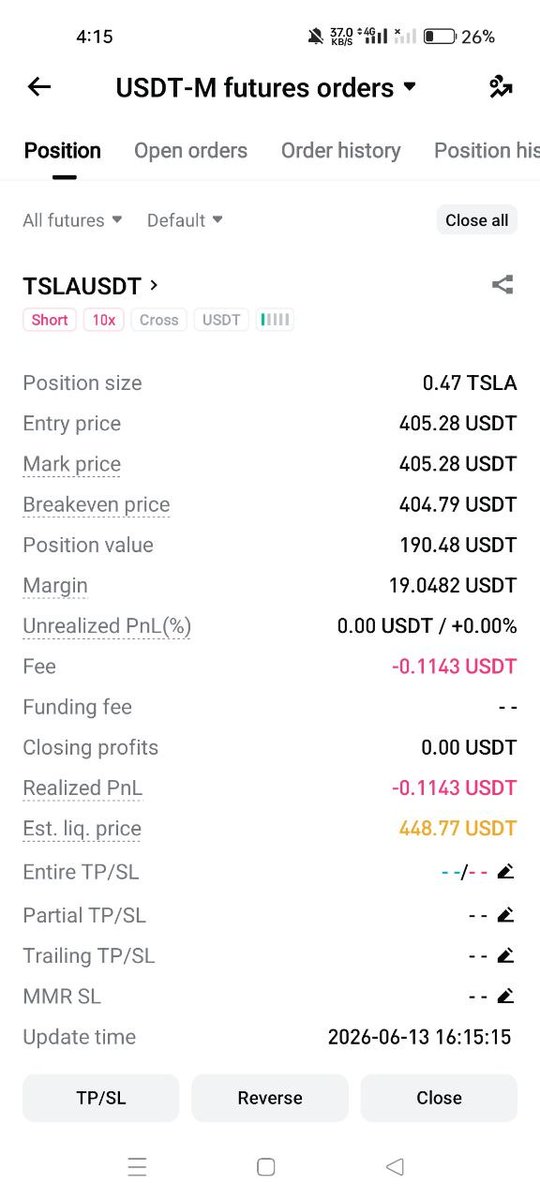
Task: Open the chart icon in the top-right corner
Action: coord(501,87)
